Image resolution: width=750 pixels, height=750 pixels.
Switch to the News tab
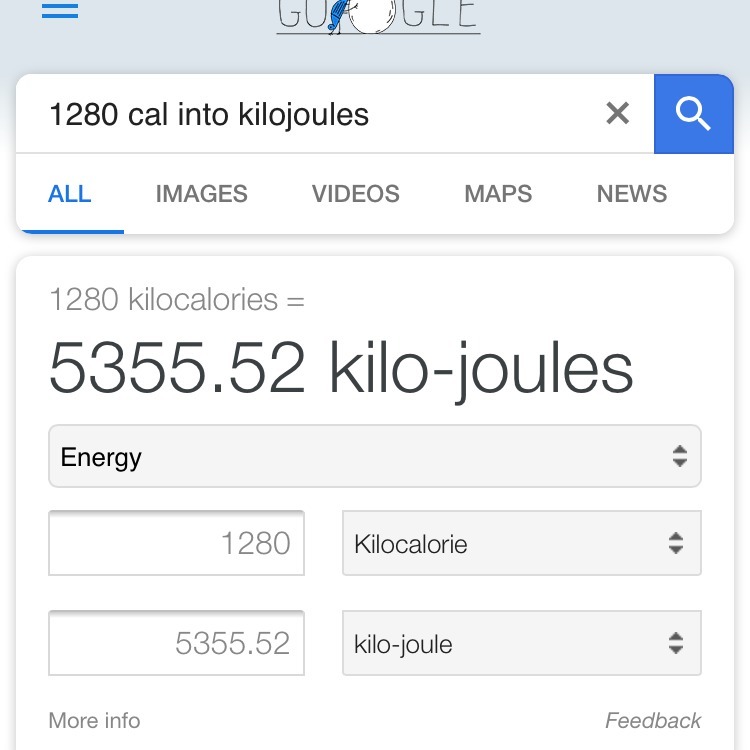[631, 194]
